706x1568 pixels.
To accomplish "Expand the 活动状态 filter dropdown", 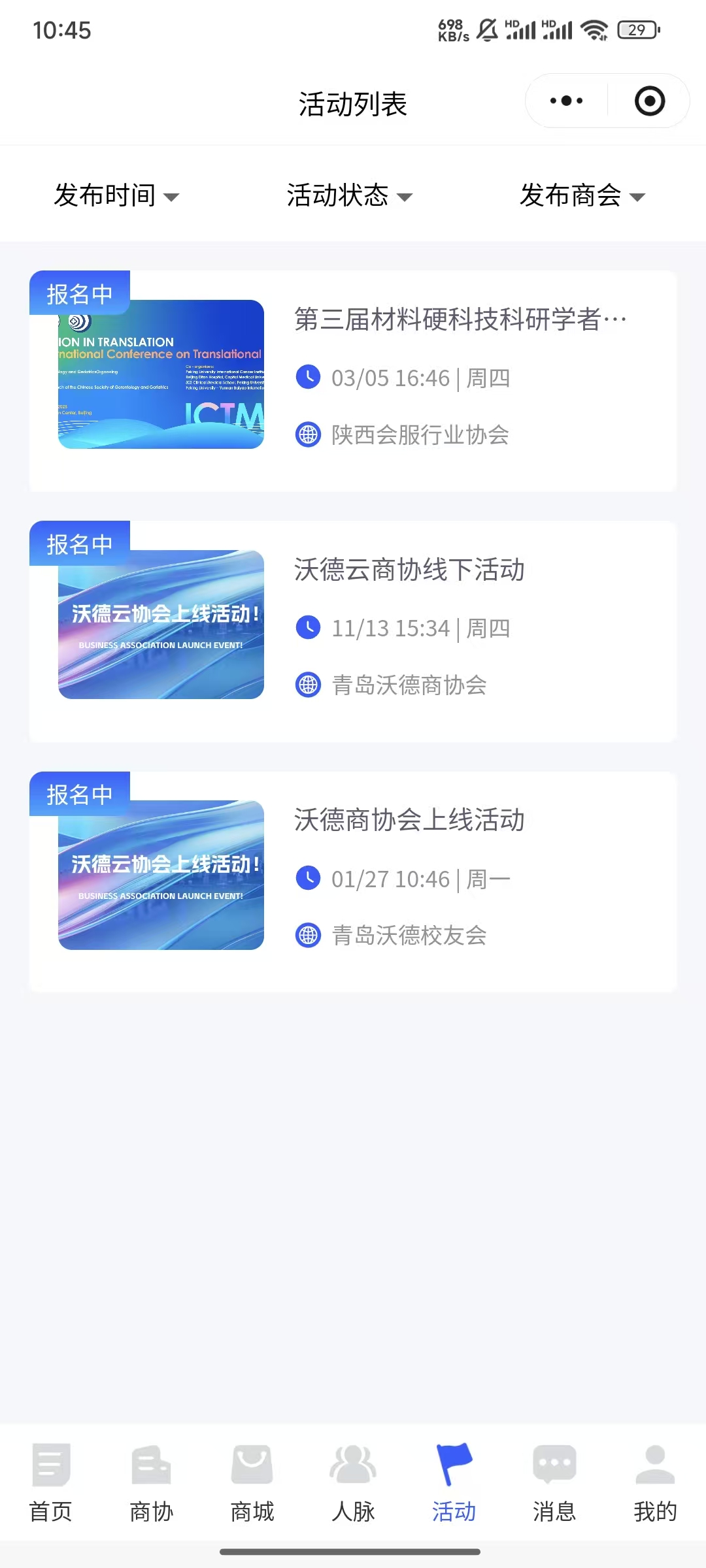I will (x=350, y=195).
